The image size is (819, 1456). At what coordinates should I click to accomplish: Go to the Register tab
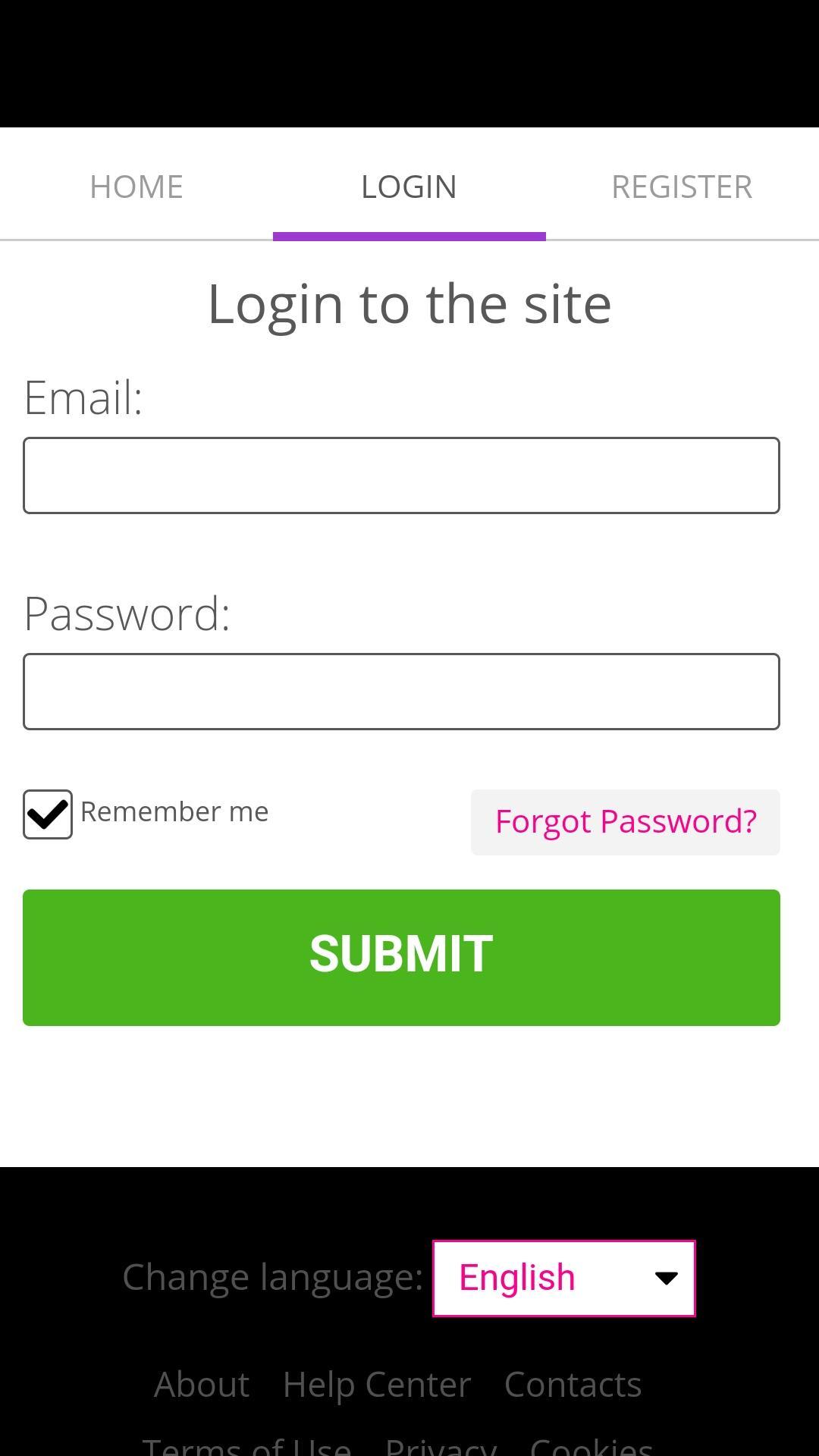pyautogui.click(x=682, y=187)
